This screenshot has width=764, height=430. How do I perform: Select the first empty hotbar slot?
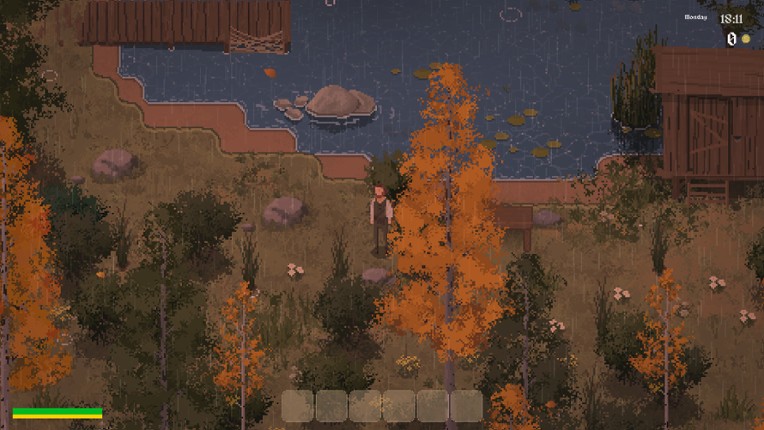tap(298, 406)
